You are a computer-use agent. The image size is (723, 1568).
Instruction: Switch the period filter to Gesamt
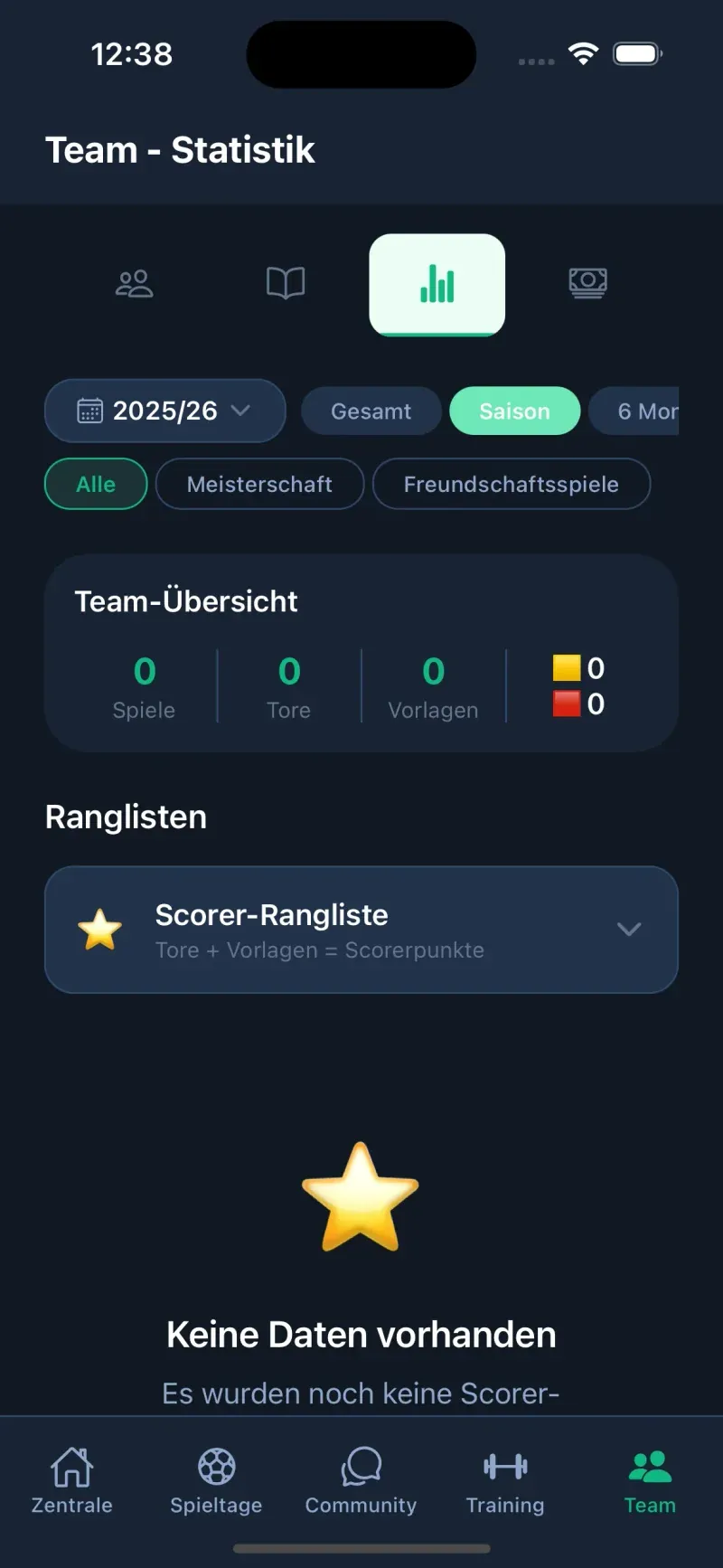click(371, 411)
